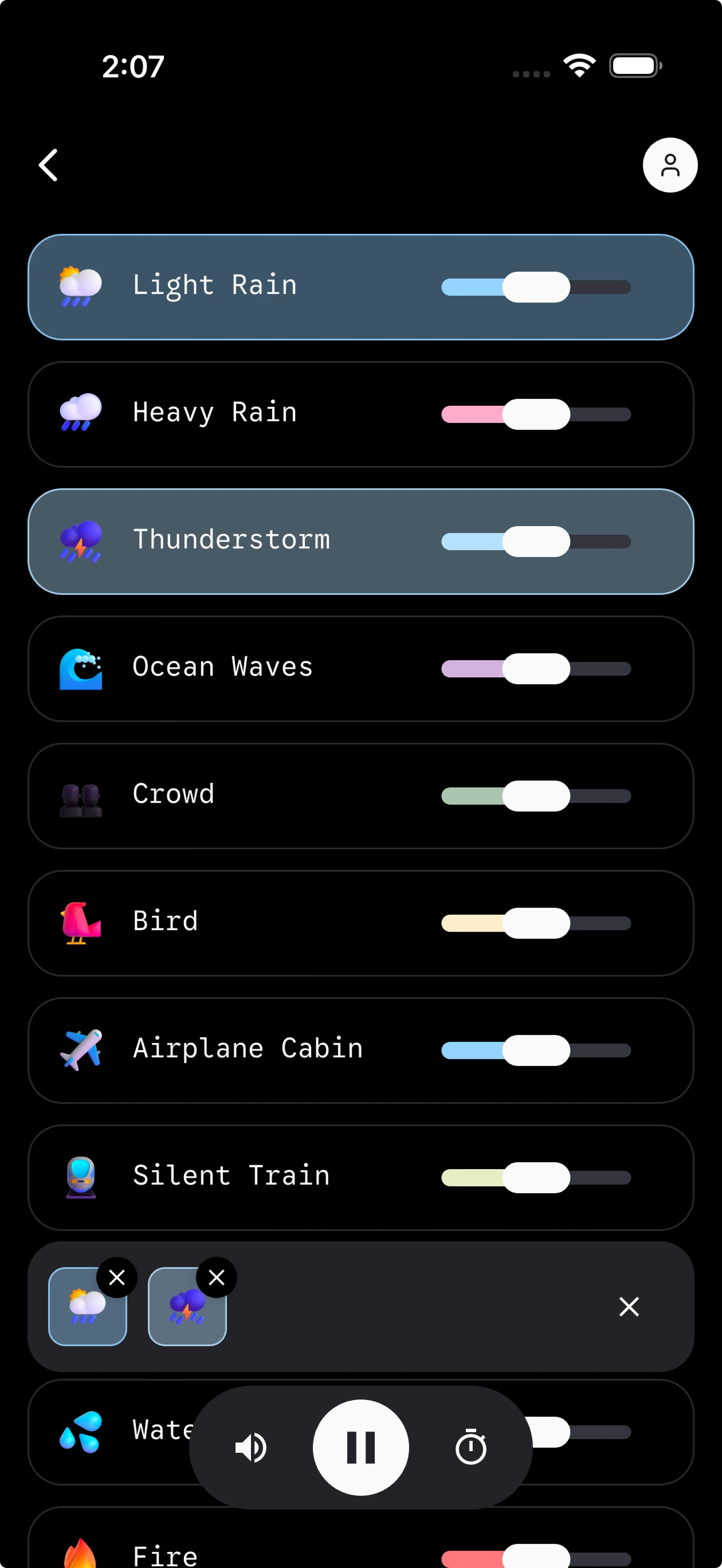
Task: Add the Crowd sound to mix
Action: [x=174, y=795]
